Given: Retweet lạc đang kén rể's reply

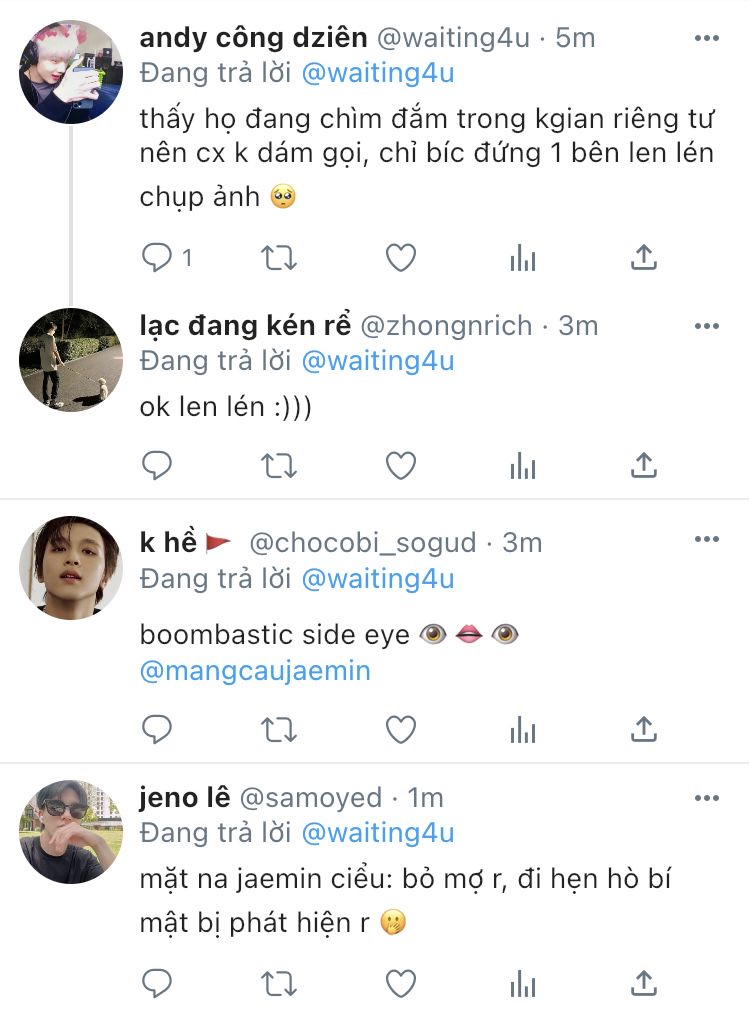Looking at the screenshot, I should (x=278, y=465).
